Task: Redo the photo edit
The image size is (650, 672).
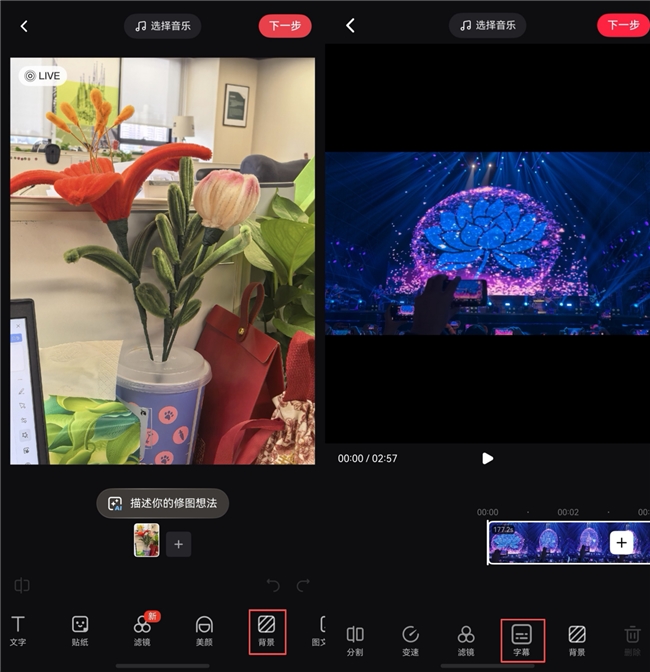Action: (x=303, y=585)
